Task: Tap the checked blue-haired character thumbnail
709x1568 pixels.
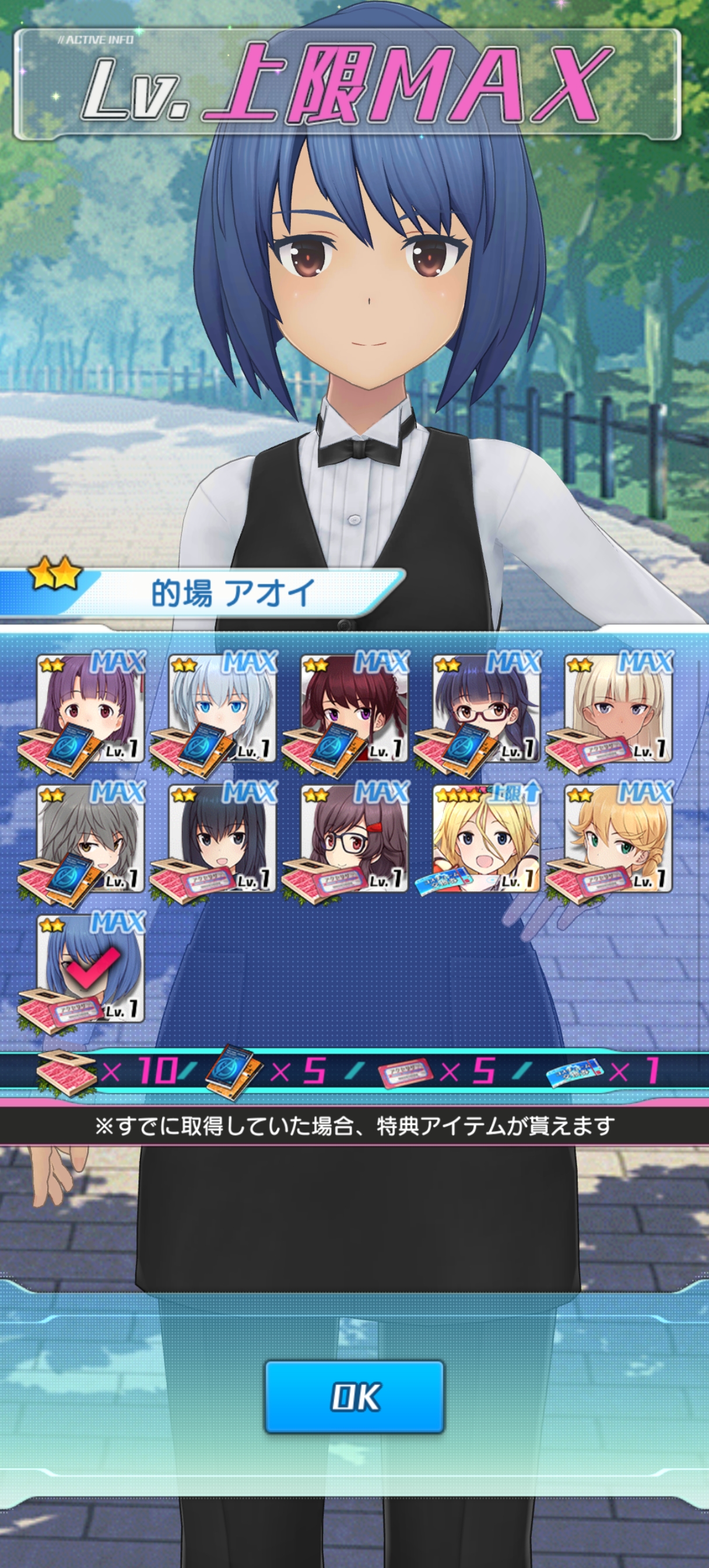Action: pos(91,969)
